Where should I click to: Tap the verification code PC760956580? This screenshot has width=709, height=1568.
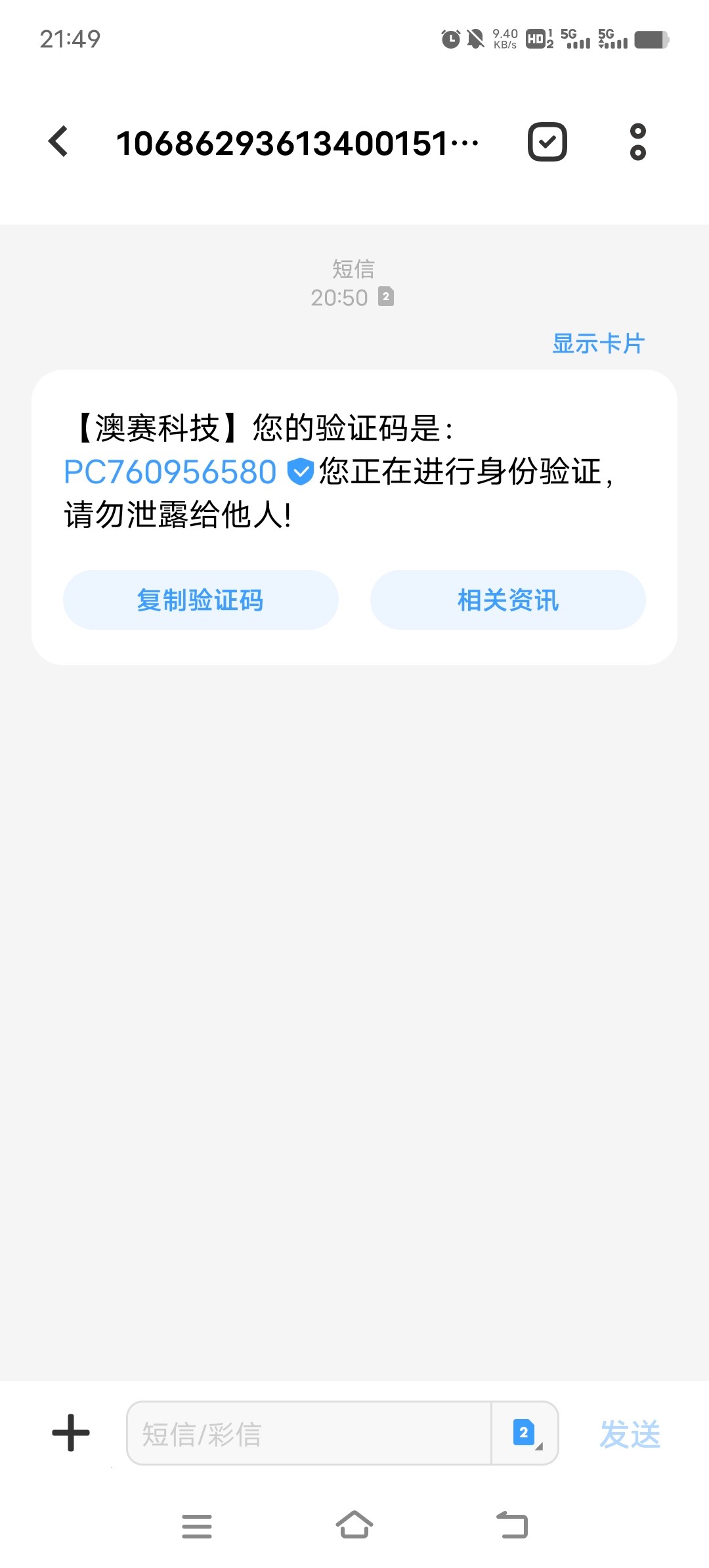pos(170,472)
